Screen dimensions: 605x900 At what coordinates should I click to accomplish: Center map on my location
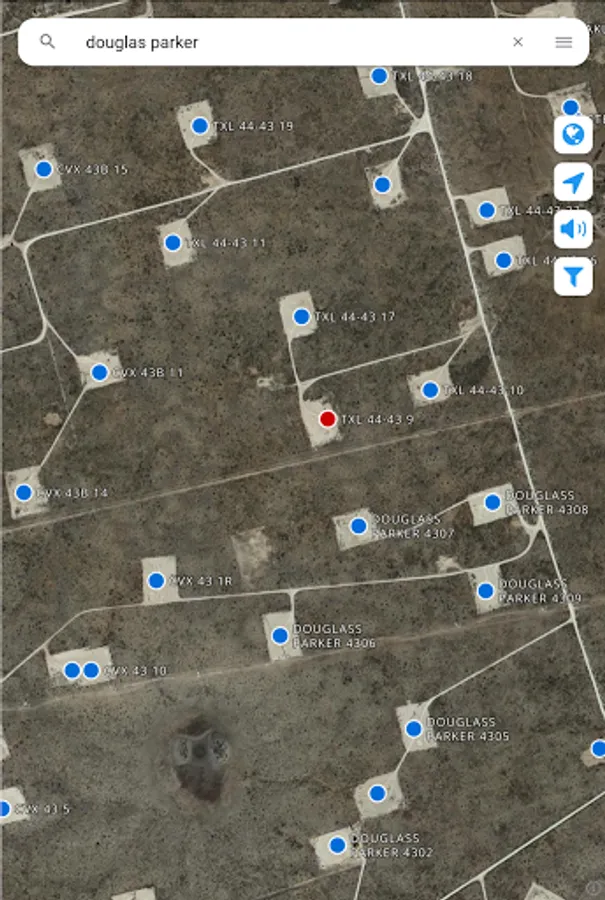573,183
